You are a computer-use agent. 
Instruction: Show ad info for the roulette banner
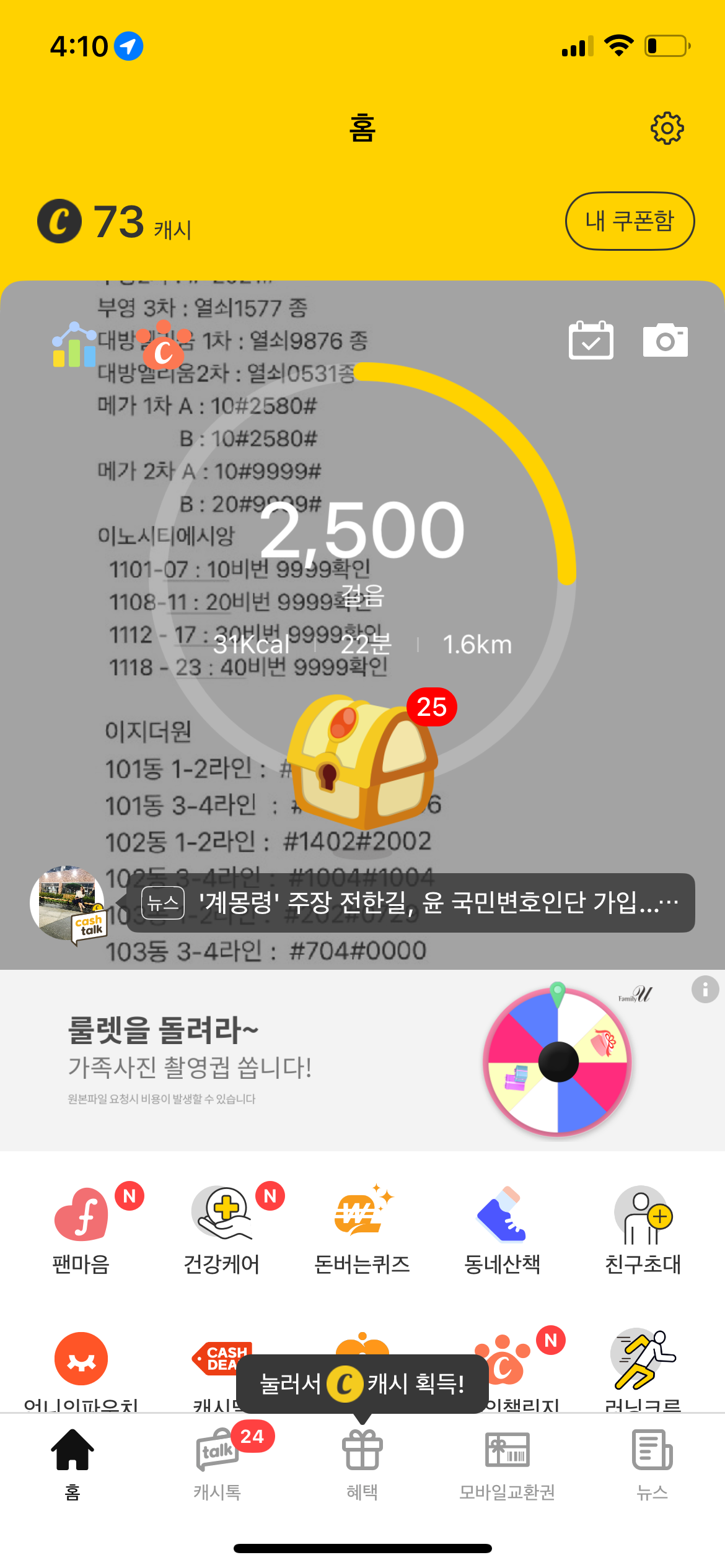[x=705, y=990]
